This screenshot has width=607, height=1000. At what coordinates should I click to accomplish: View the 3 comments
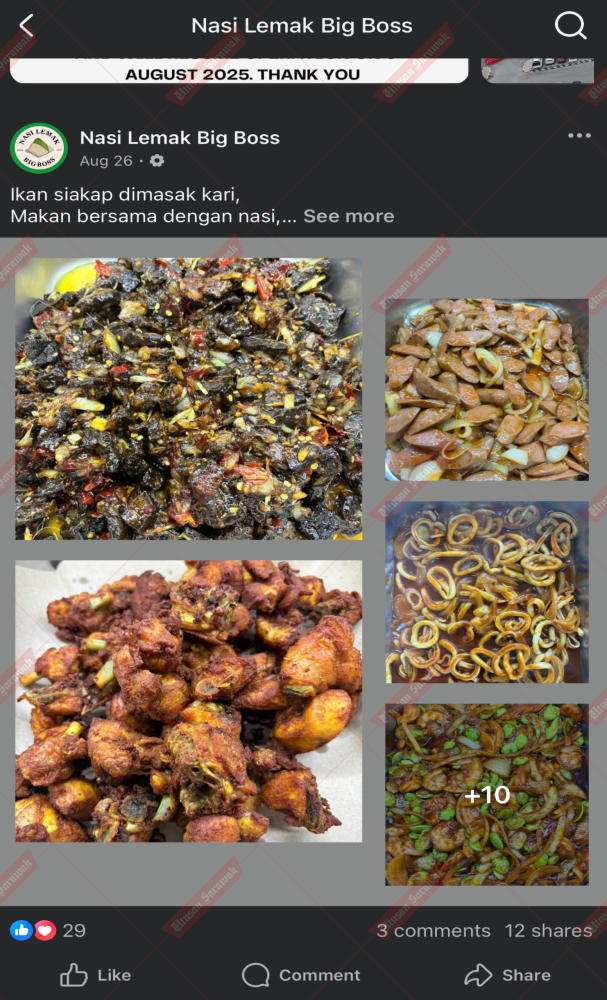pos(433,931)
